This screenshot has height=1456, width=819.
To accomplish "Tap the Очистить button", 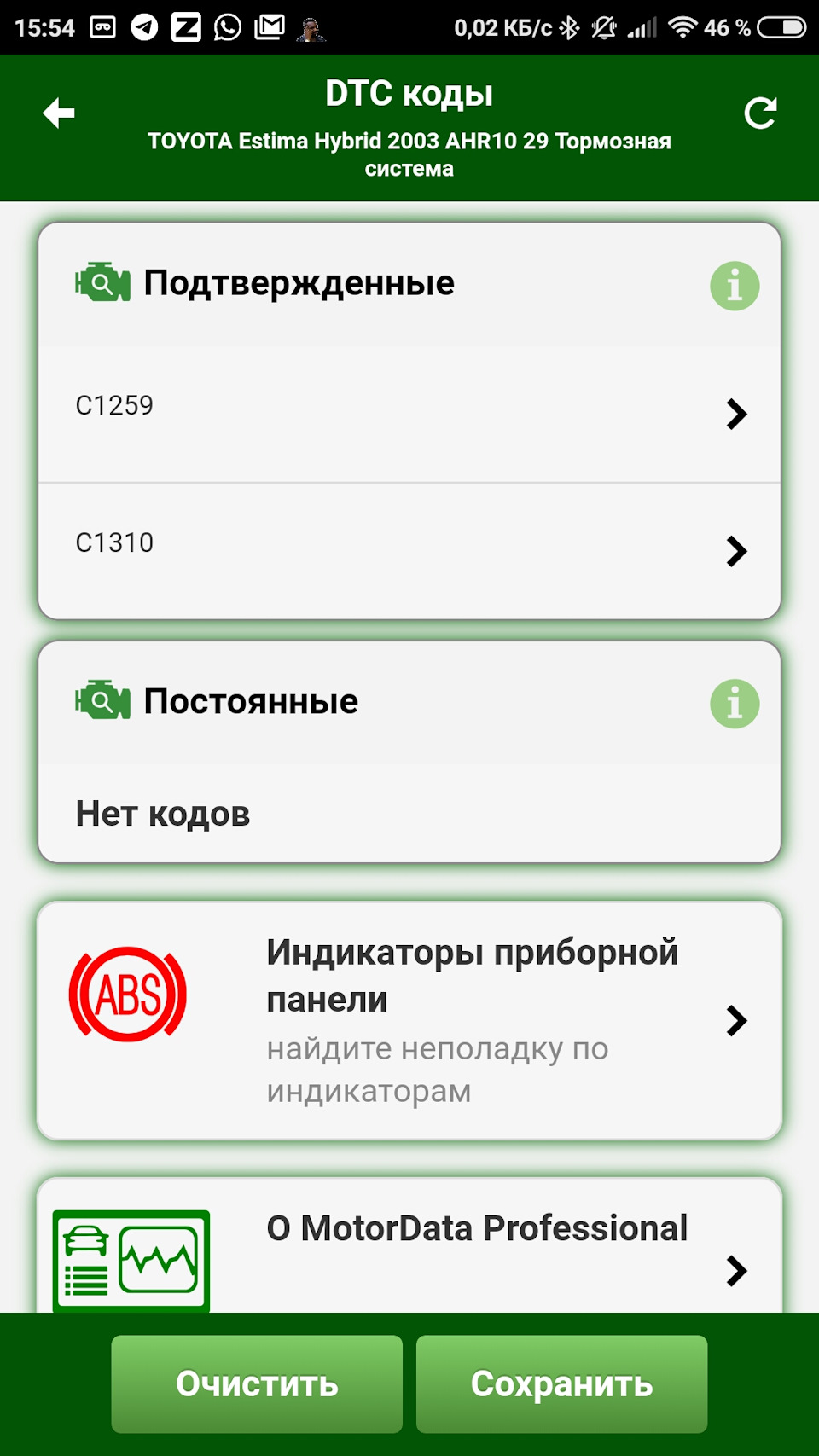I will [x=257, y=1383].
